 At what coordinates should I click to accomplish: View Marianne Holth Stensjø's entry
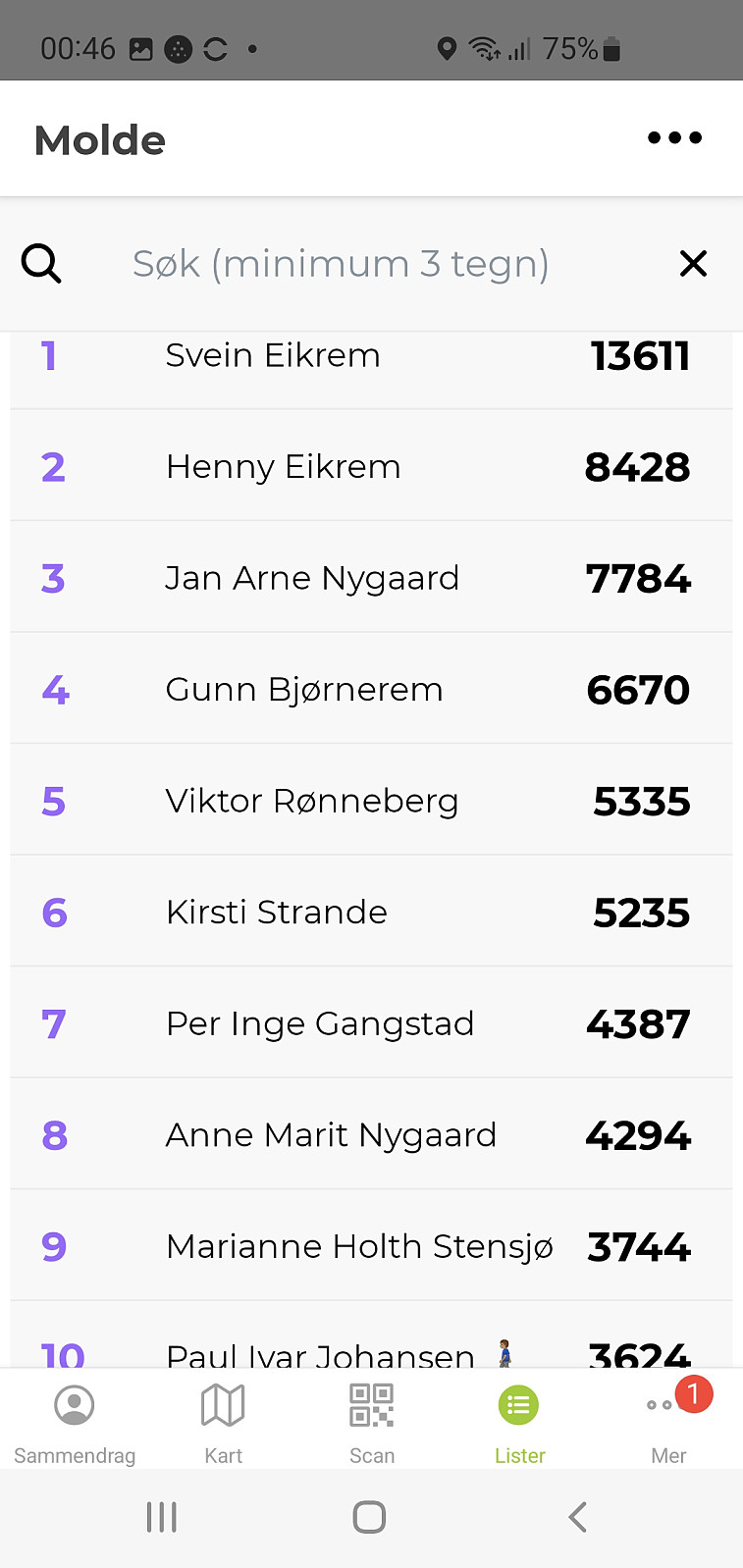pos(371,1246)
